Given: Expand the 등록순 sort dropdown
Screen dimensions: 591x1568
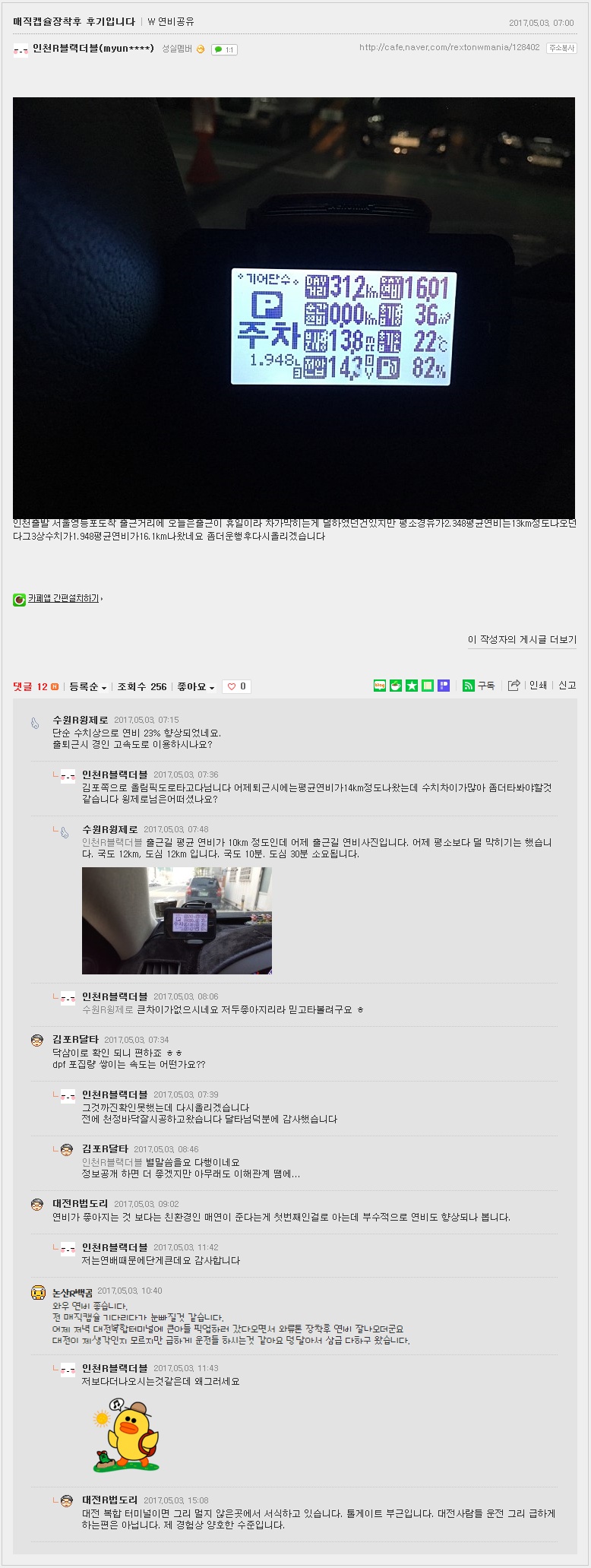Looking at the screenshot, I should 87,686.
